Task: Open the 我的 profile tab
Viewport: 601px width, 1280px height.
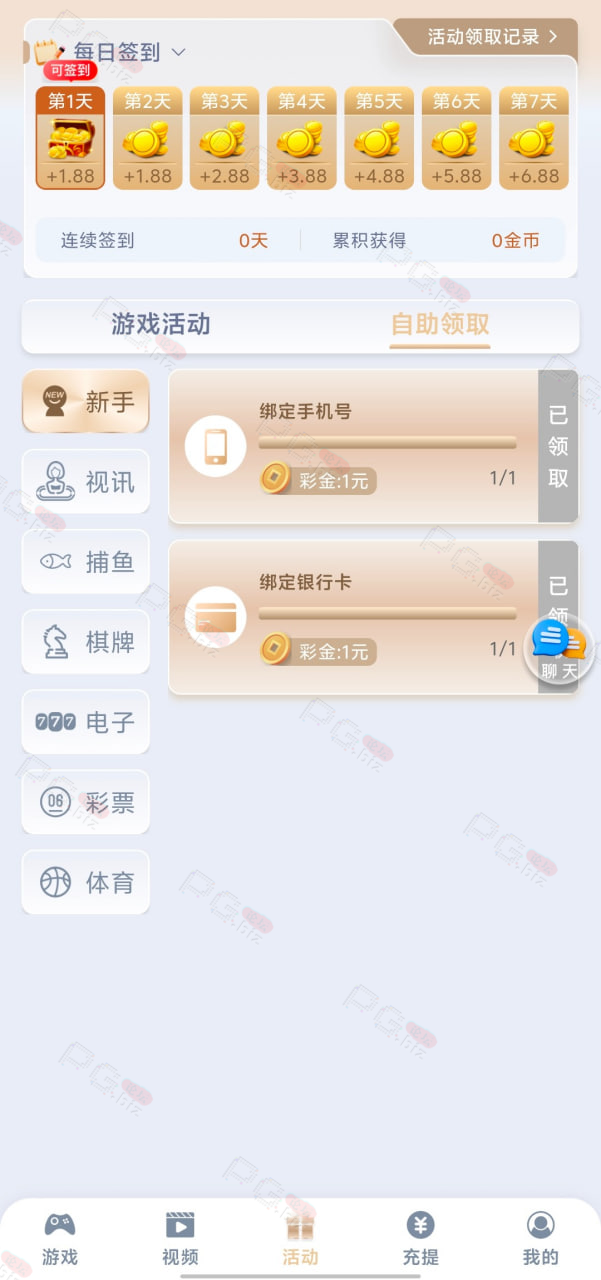Action: pos(540,1238)
